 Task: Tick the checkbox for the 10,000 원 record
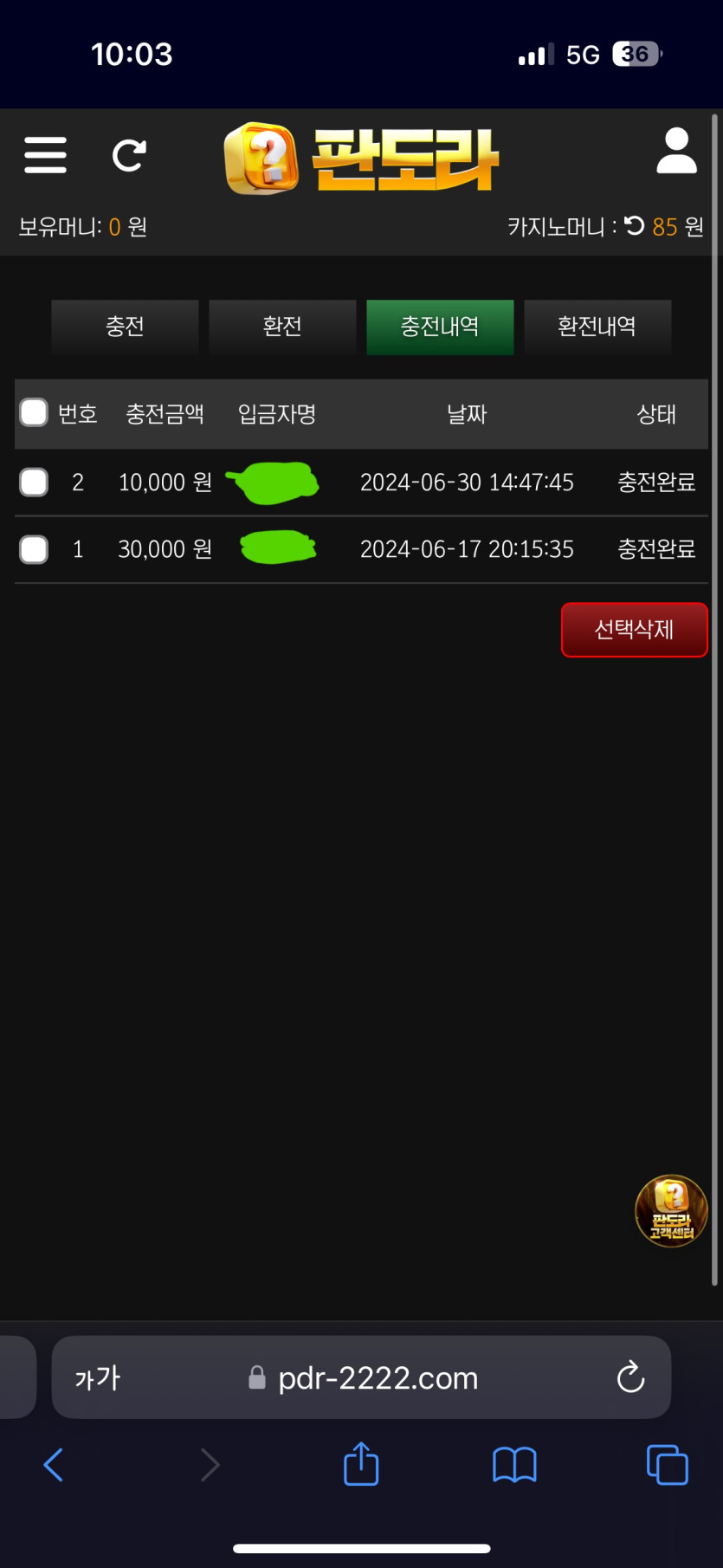click(x=34, y=482)
